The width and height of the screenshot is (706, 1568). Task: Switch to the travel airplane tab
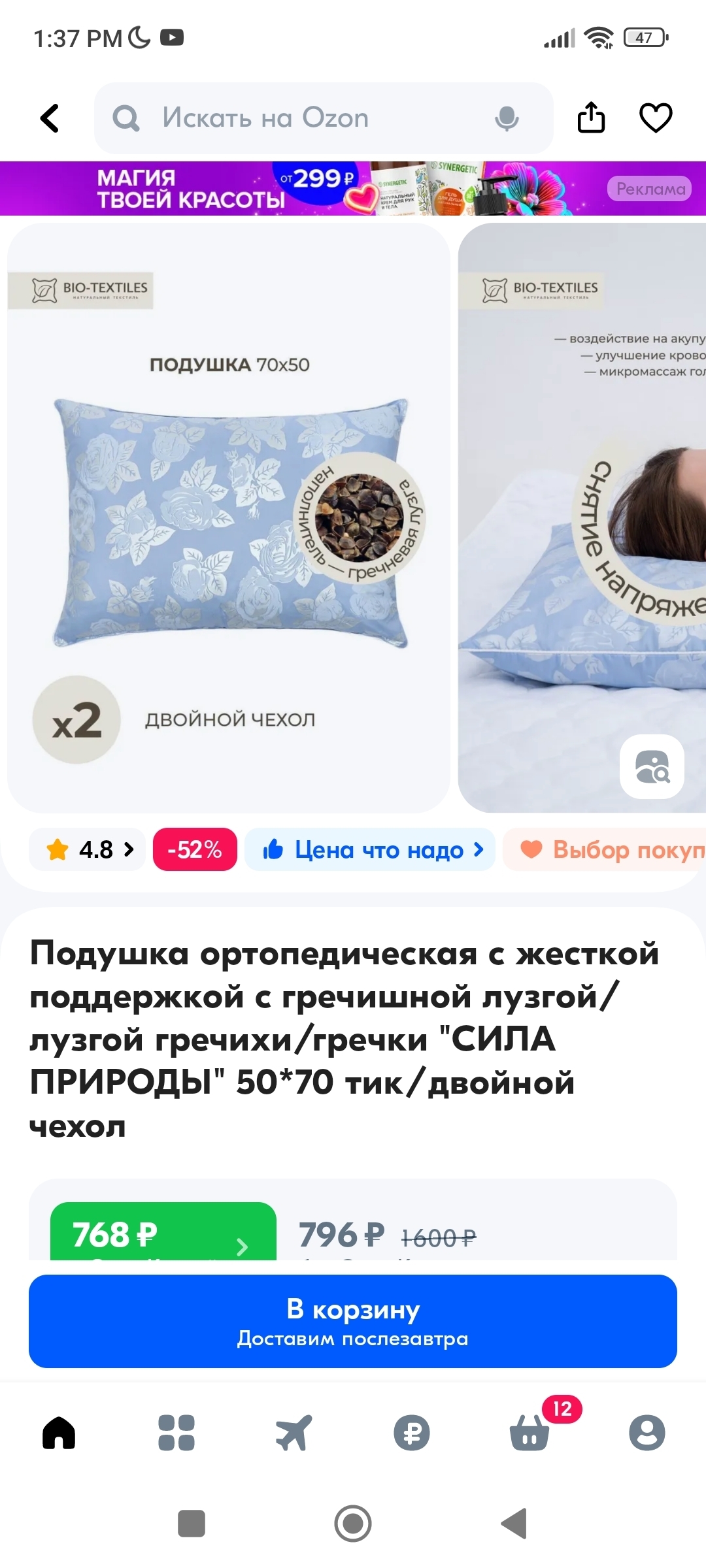tap(294, 1433)
